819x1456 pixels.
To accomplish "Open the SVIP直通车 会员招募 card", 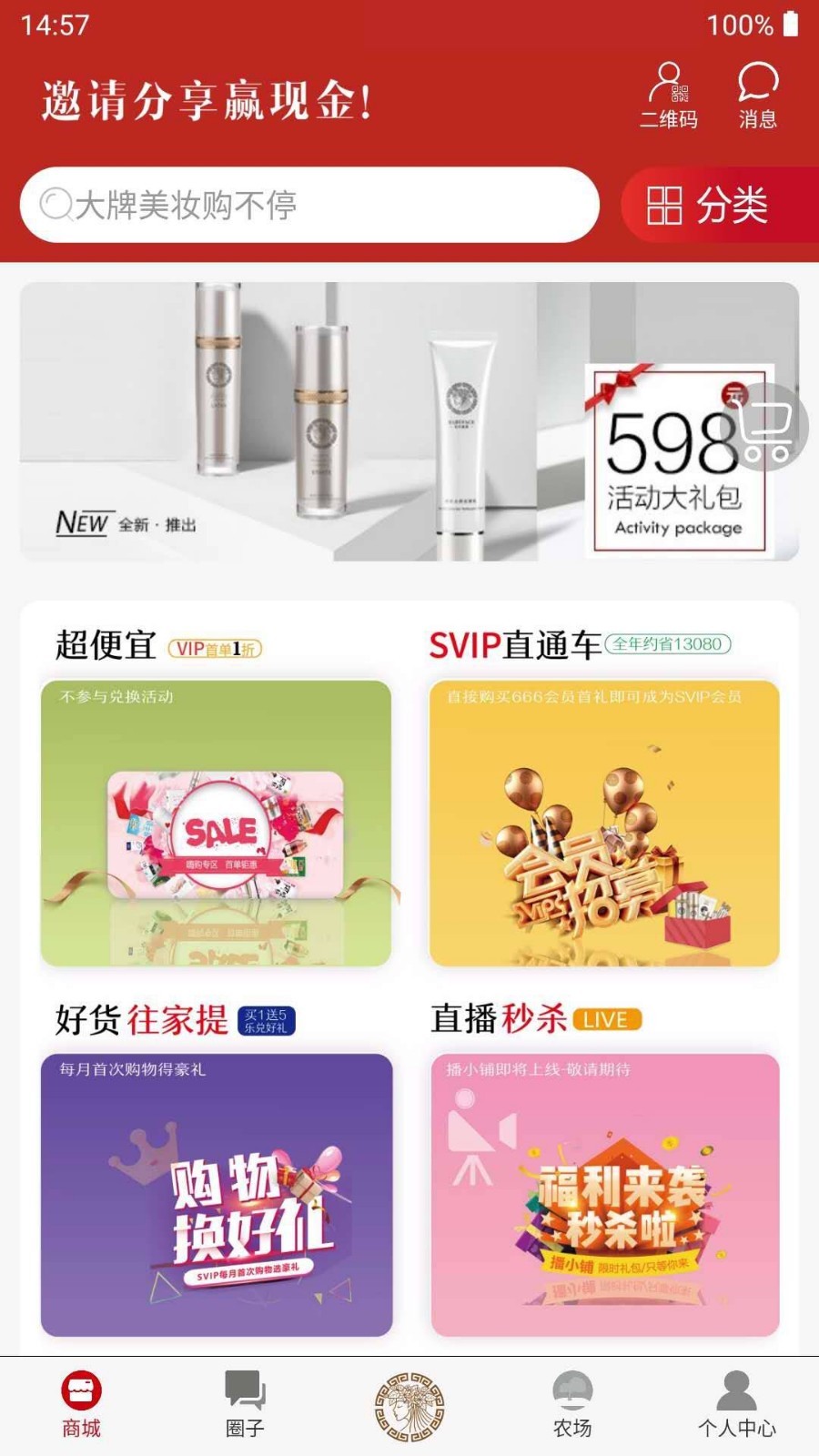I will point(604,823).
